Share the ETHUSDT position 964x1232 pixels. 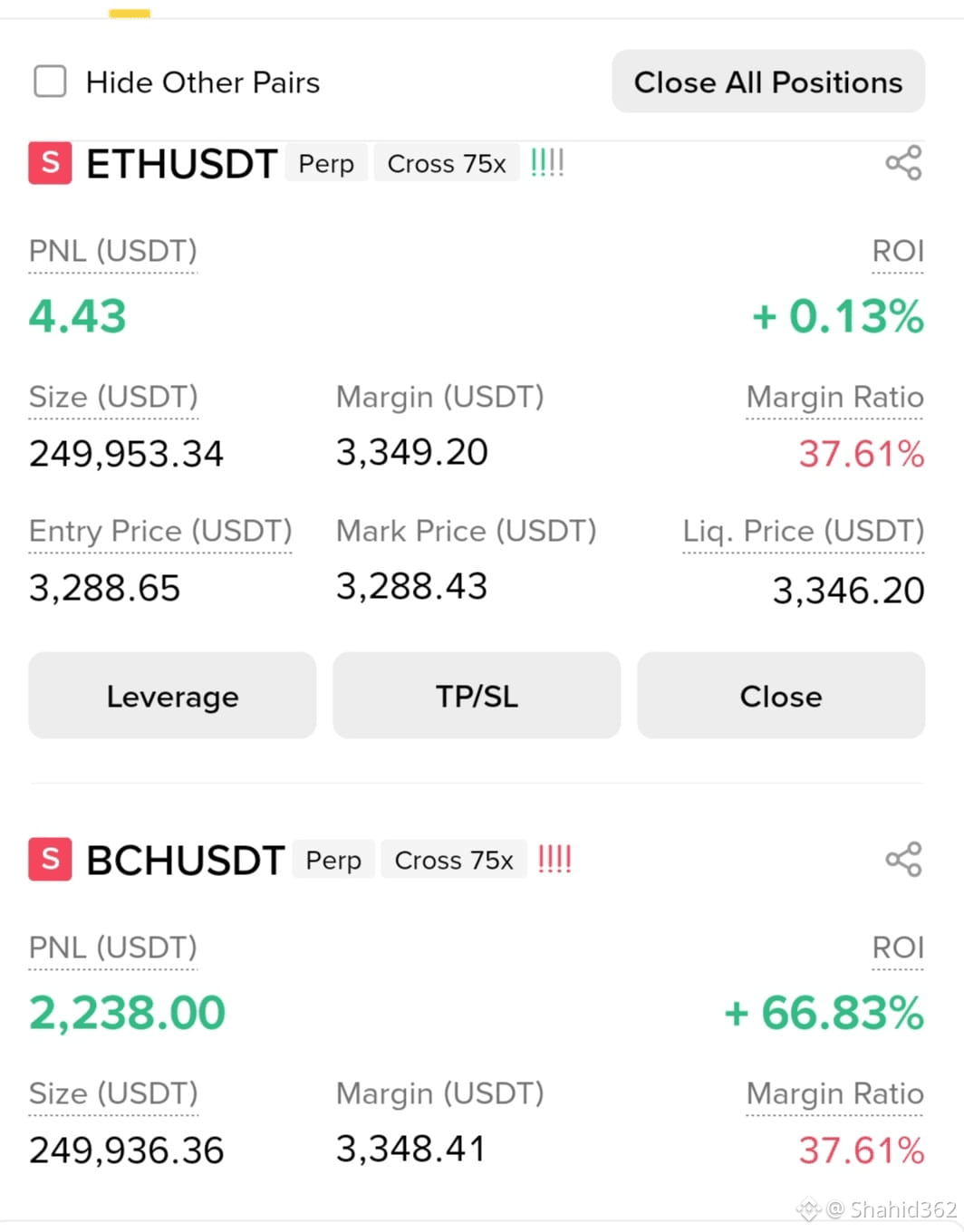click(903, 163)
